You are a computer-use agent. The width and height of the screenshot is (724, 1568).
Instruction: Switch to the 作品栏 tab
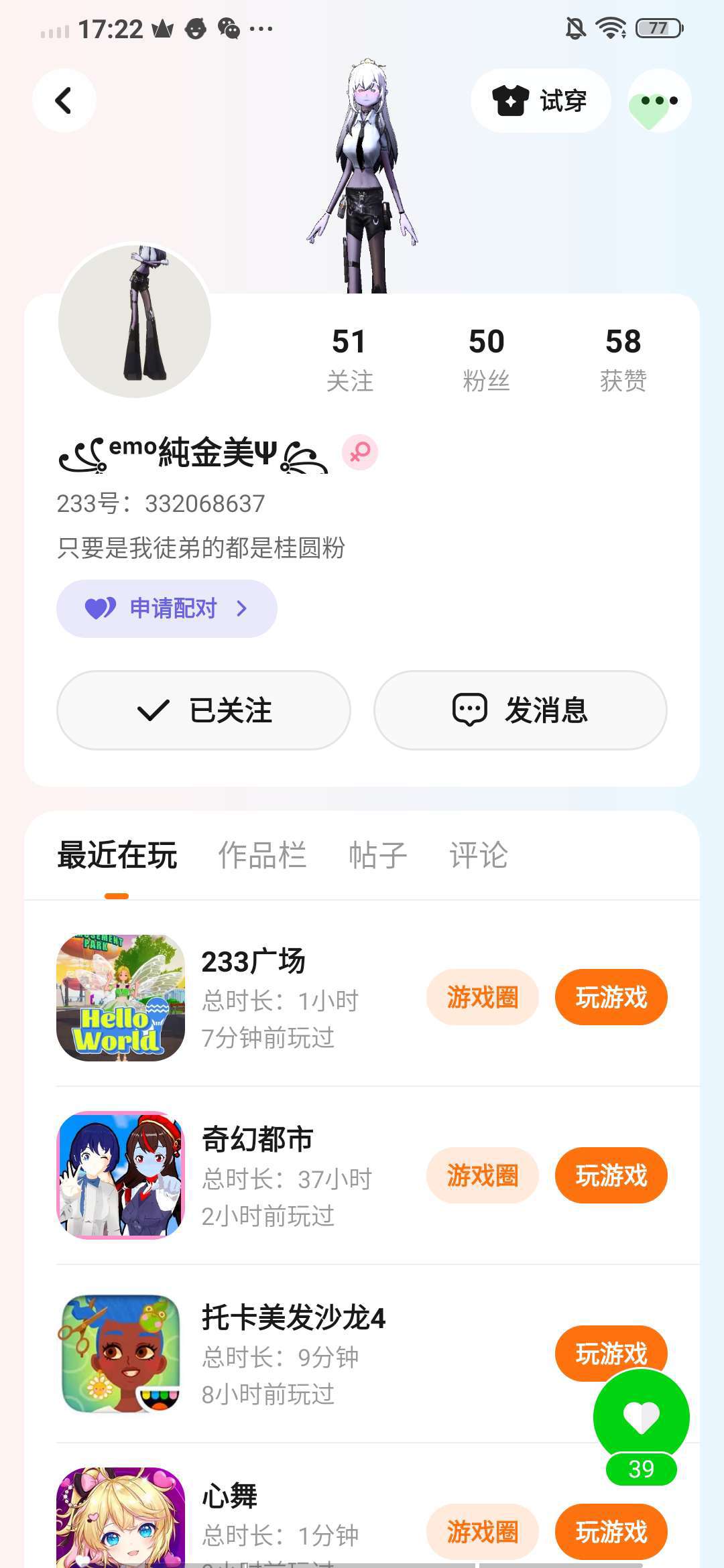tap(262, 856)
